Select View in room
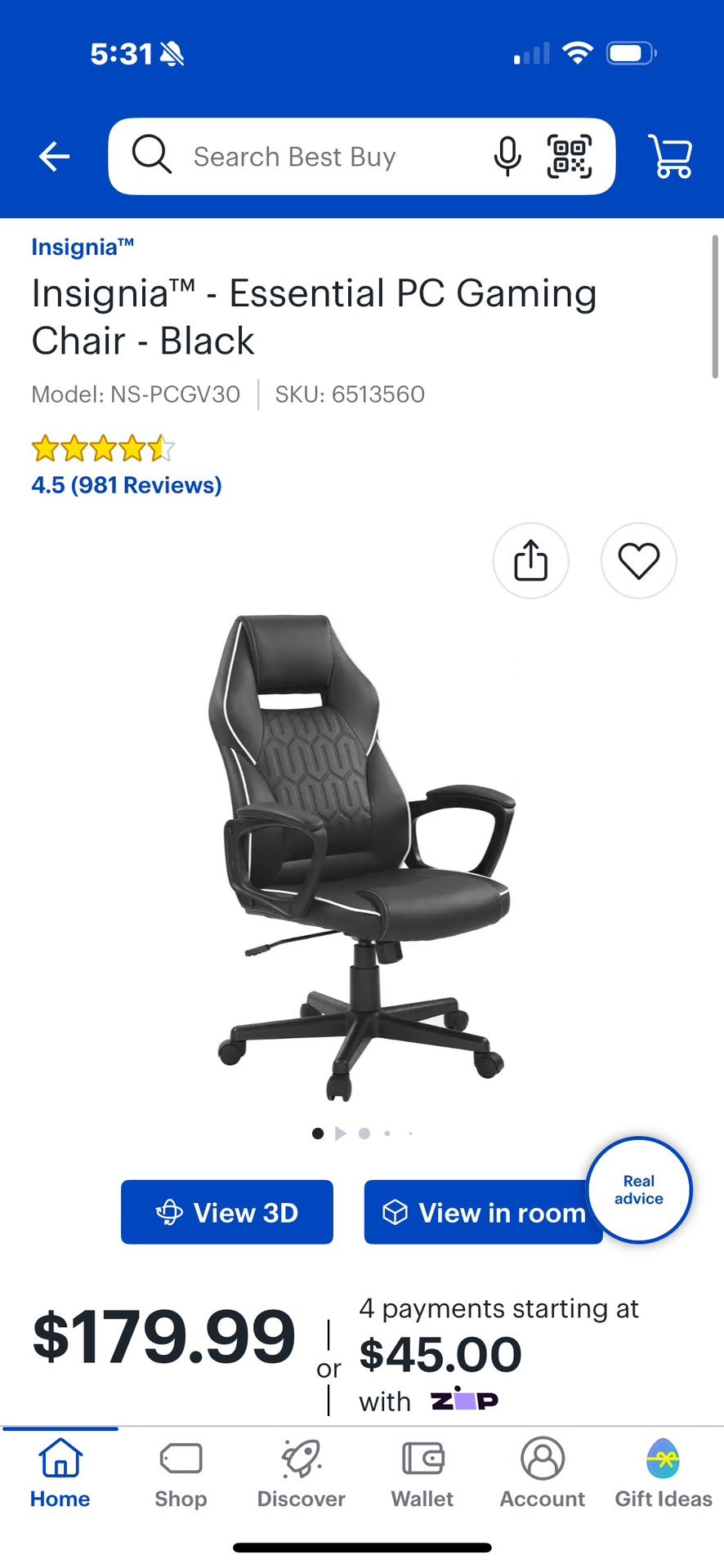 pos(482,1212)
